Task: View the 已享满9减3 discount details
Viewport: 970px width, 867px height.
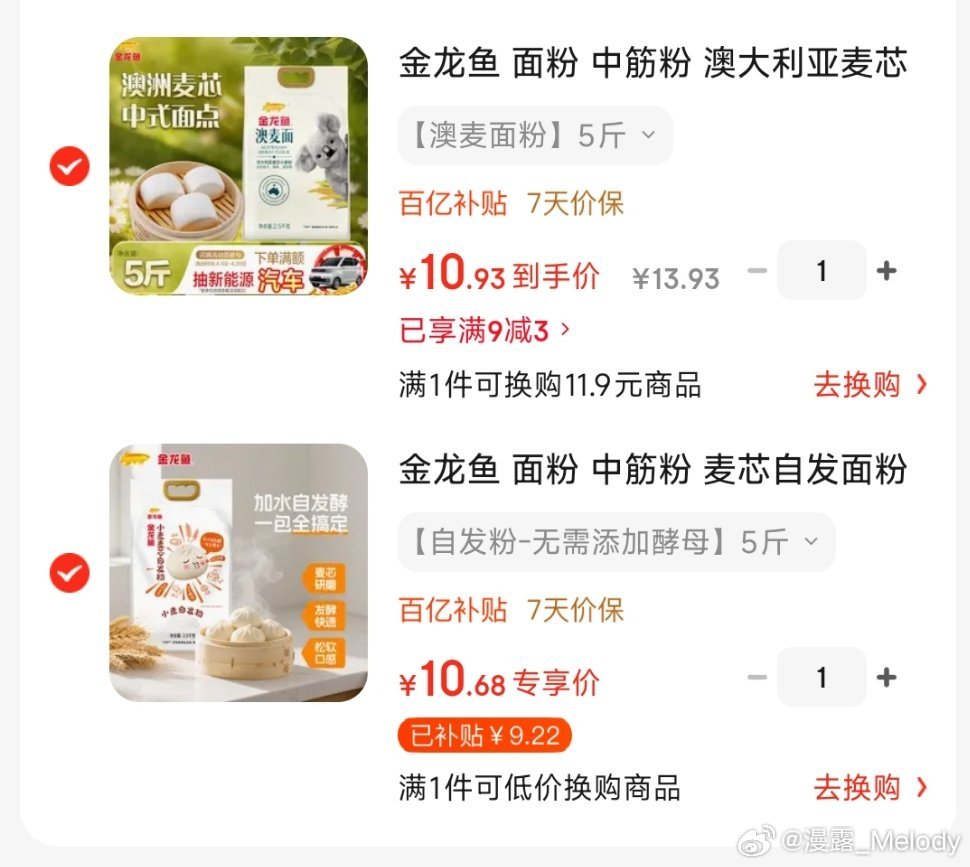Action: (486, 330)
